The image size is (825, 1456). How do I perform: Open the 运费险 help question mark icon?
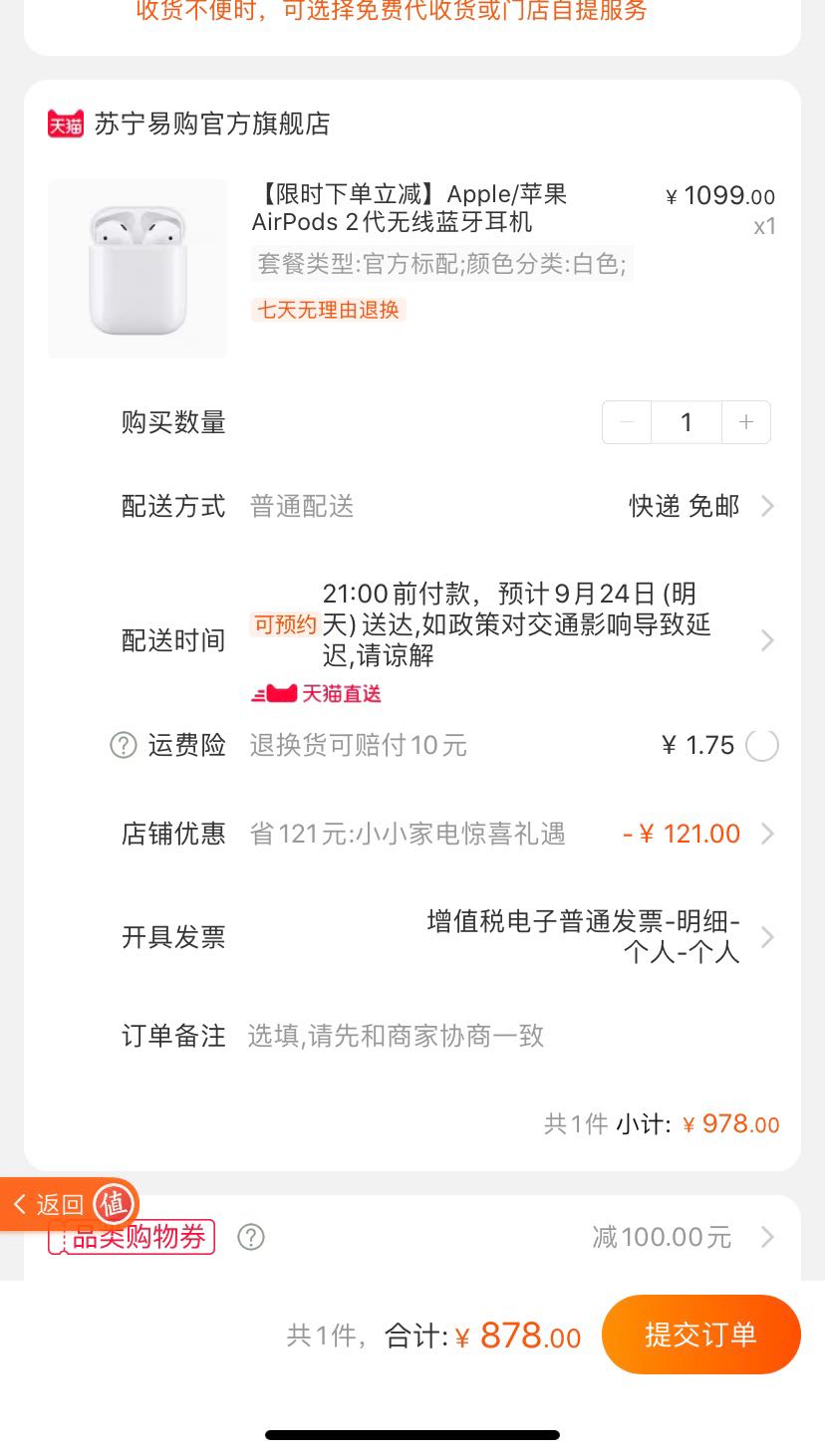coord(123,745)
